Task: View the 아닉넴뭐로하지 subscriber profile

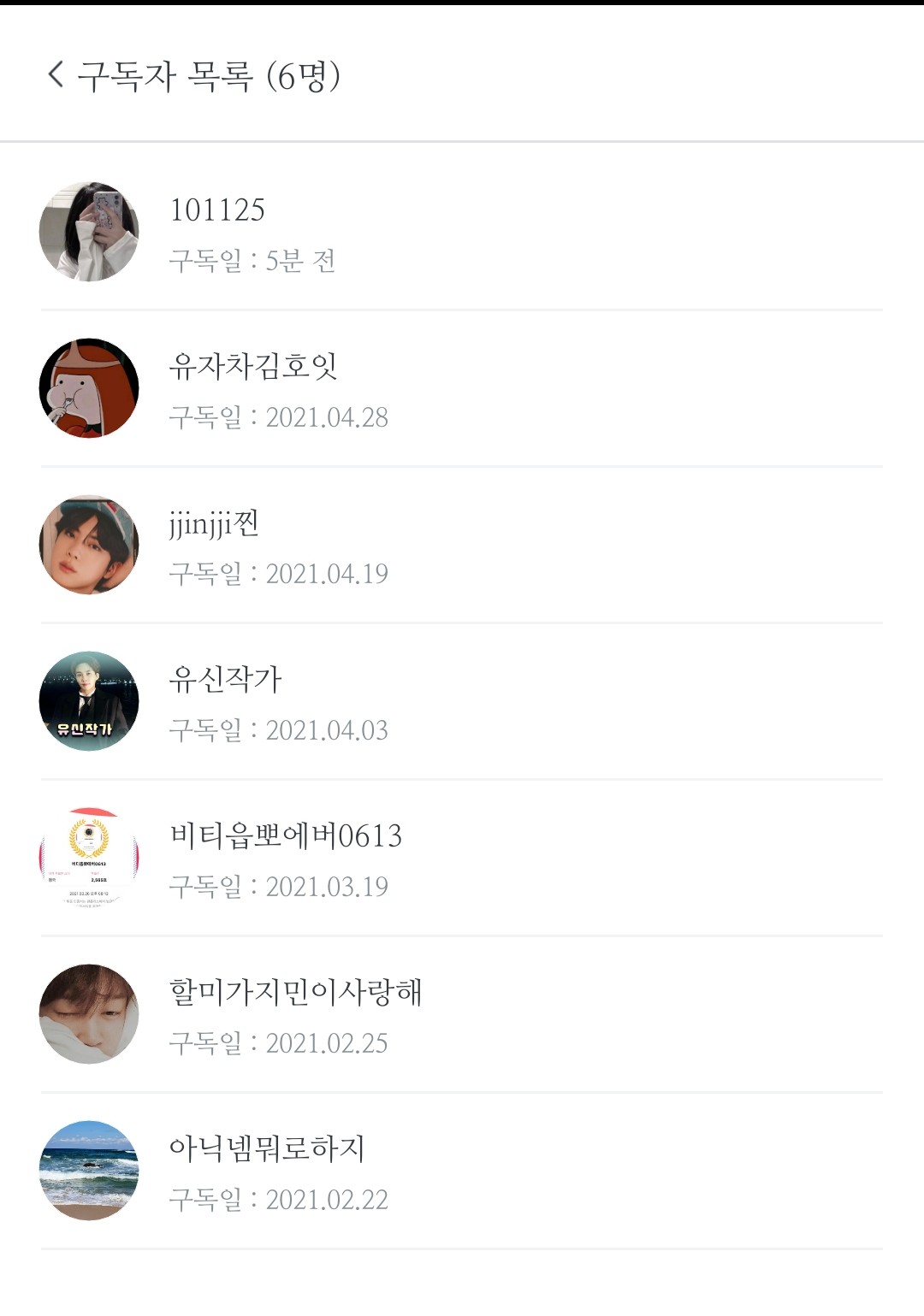Action: [x=267, y=1149]
